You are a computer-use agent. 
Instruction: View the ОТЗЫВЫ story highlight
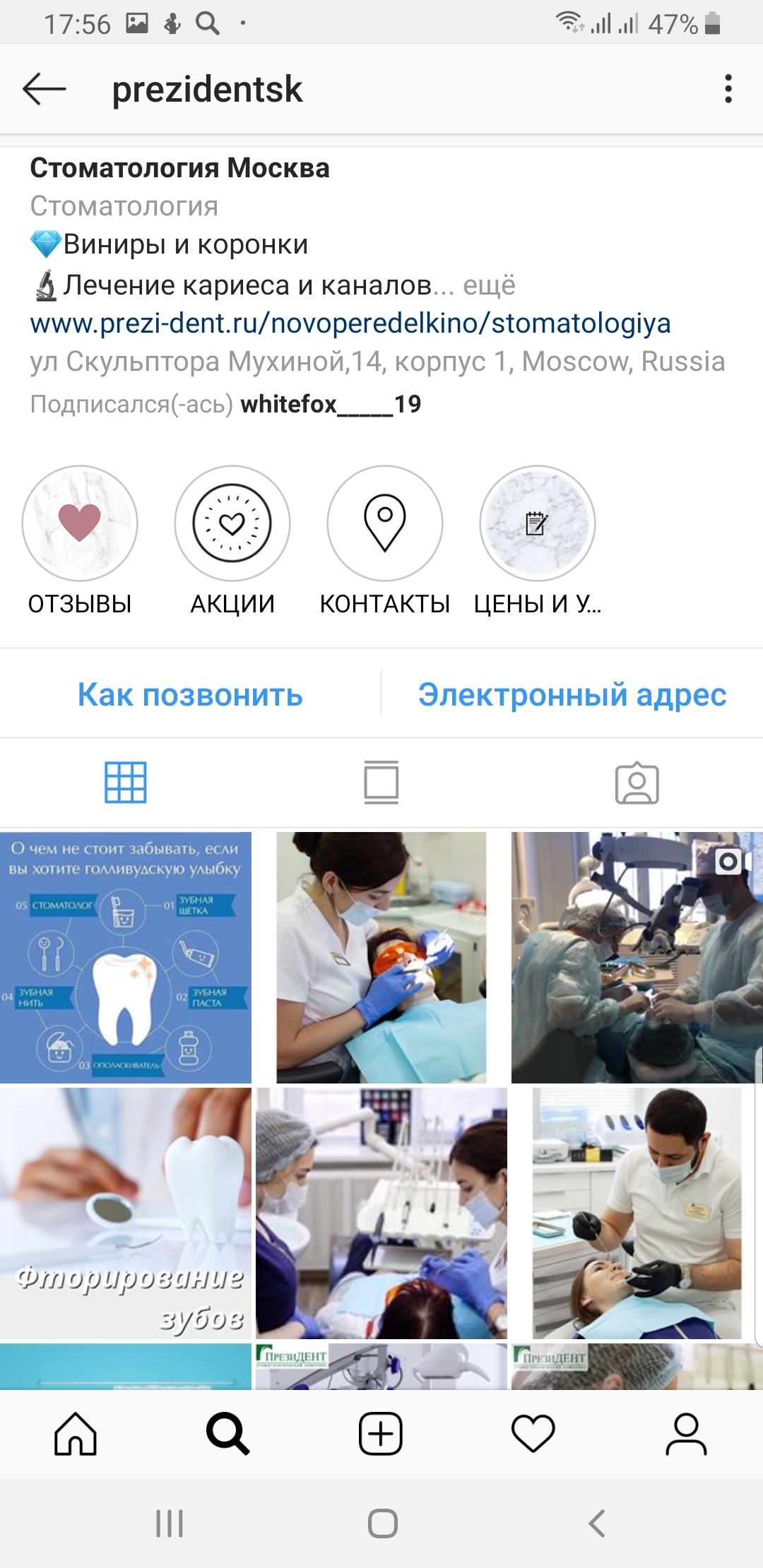(x=80, y=523)
